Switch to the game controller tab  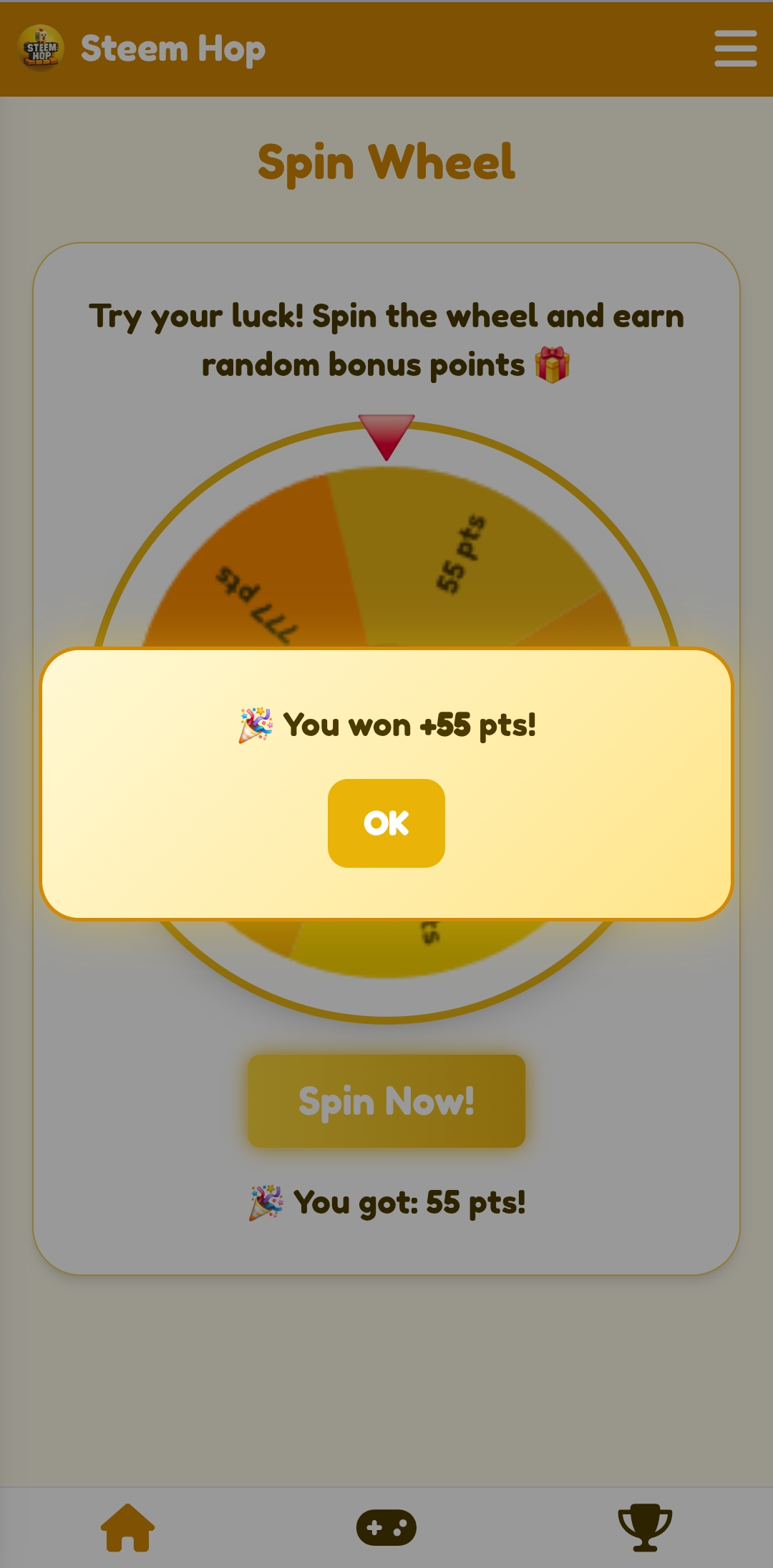(386, 1528)
